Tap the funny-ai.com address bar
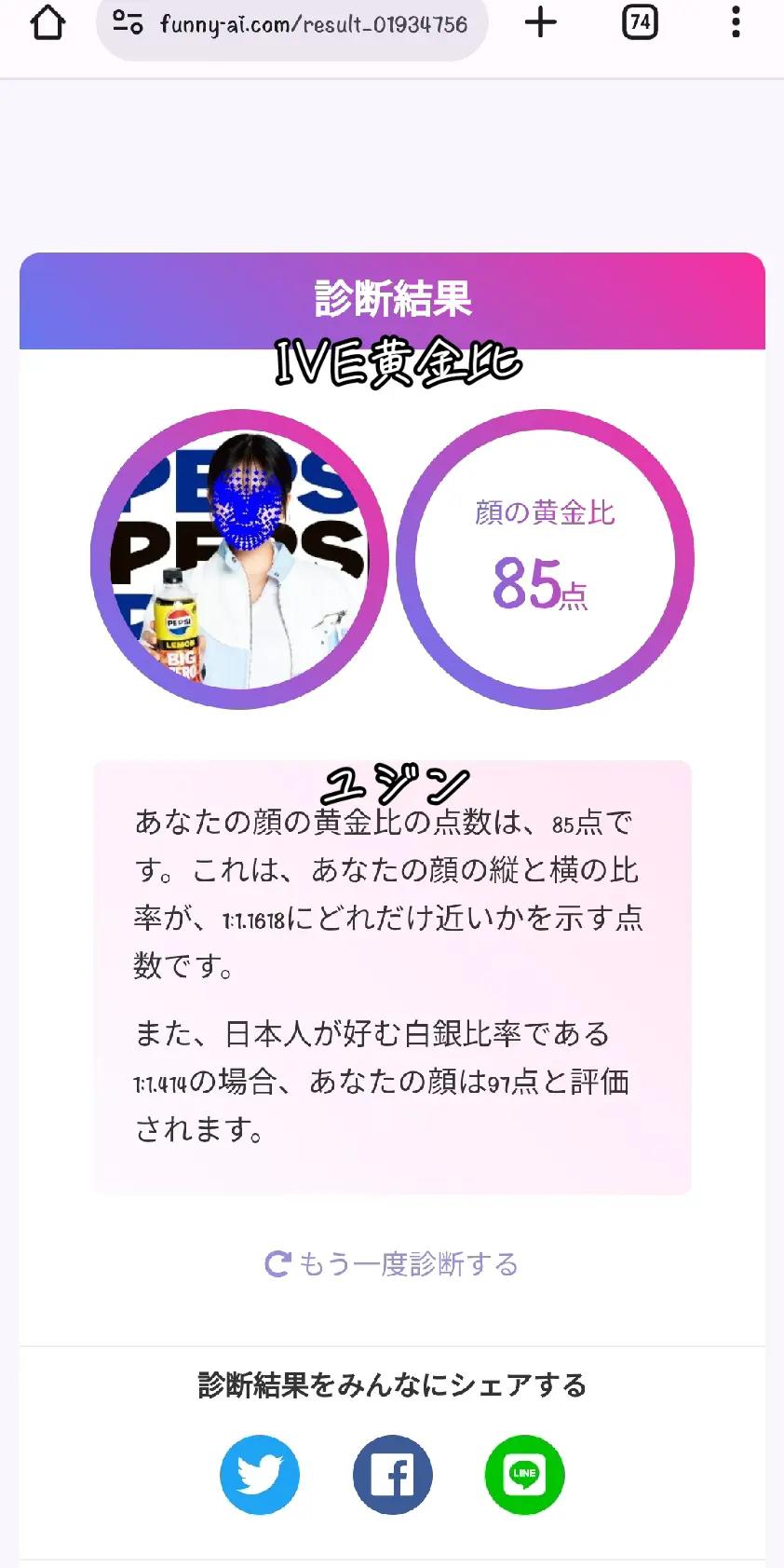The image size is (784, 1568). click(292, 24)
